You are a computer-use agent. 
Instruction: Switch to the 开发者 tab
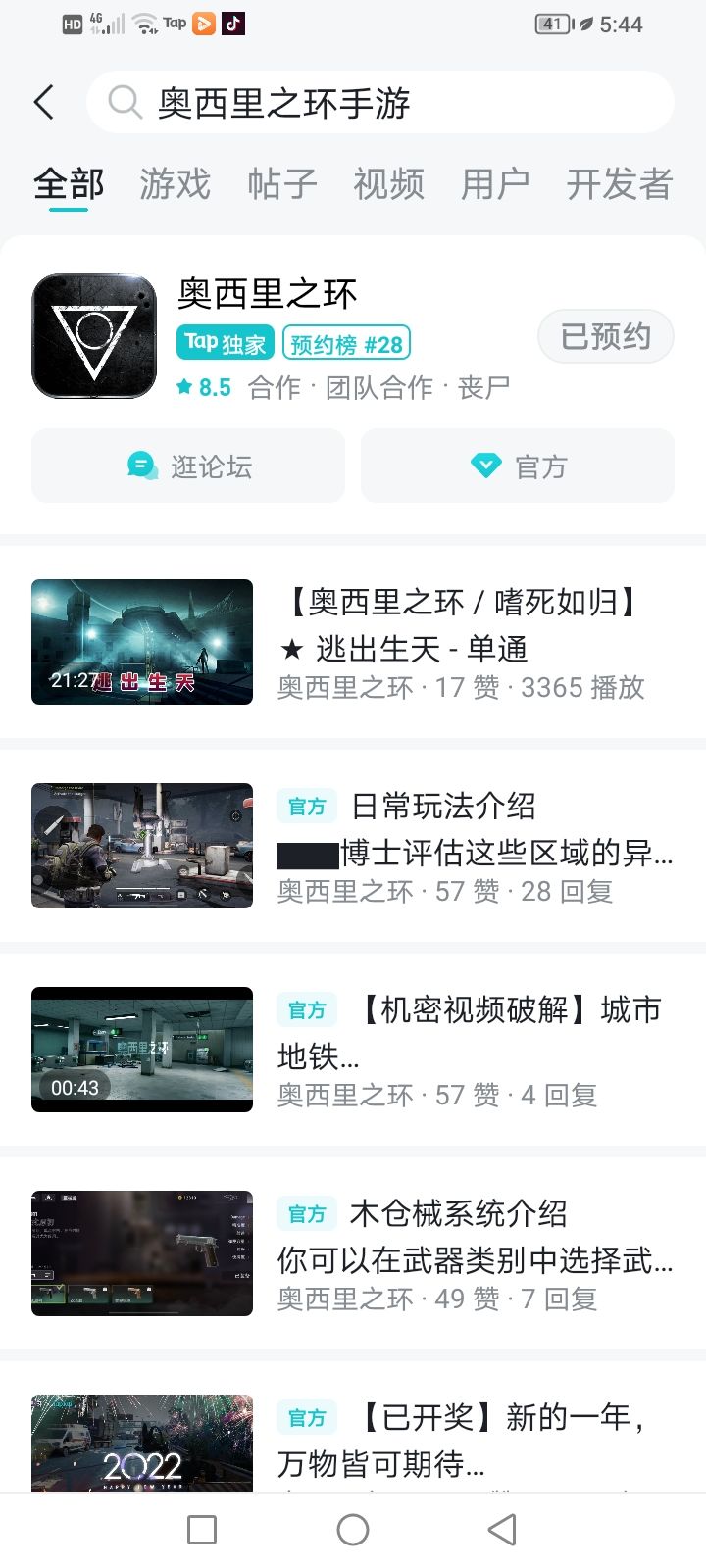point(619,183)
